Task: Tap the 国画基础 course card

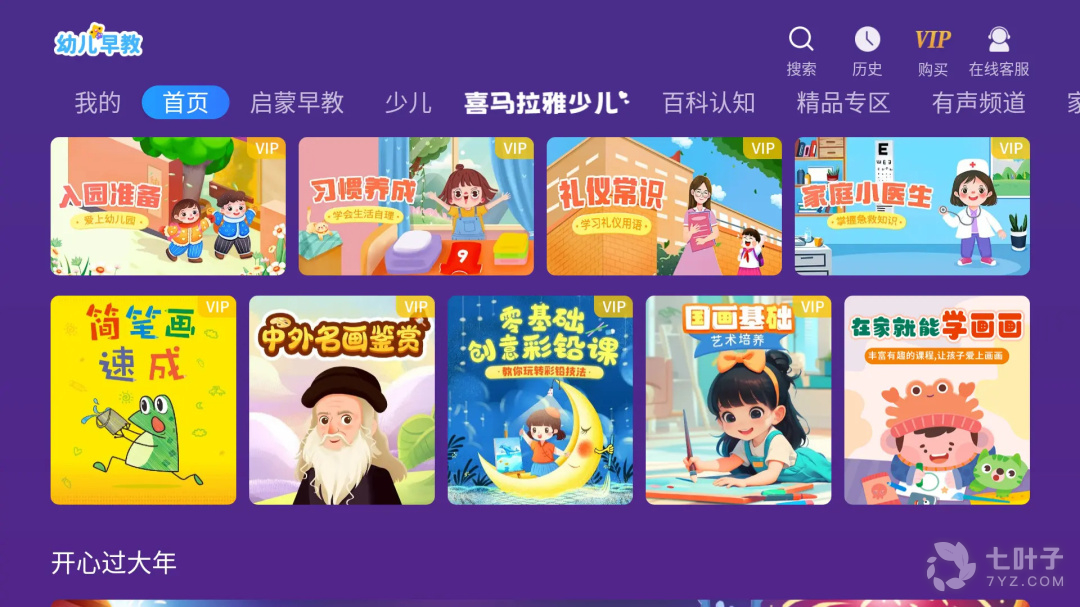Action: 738,400
